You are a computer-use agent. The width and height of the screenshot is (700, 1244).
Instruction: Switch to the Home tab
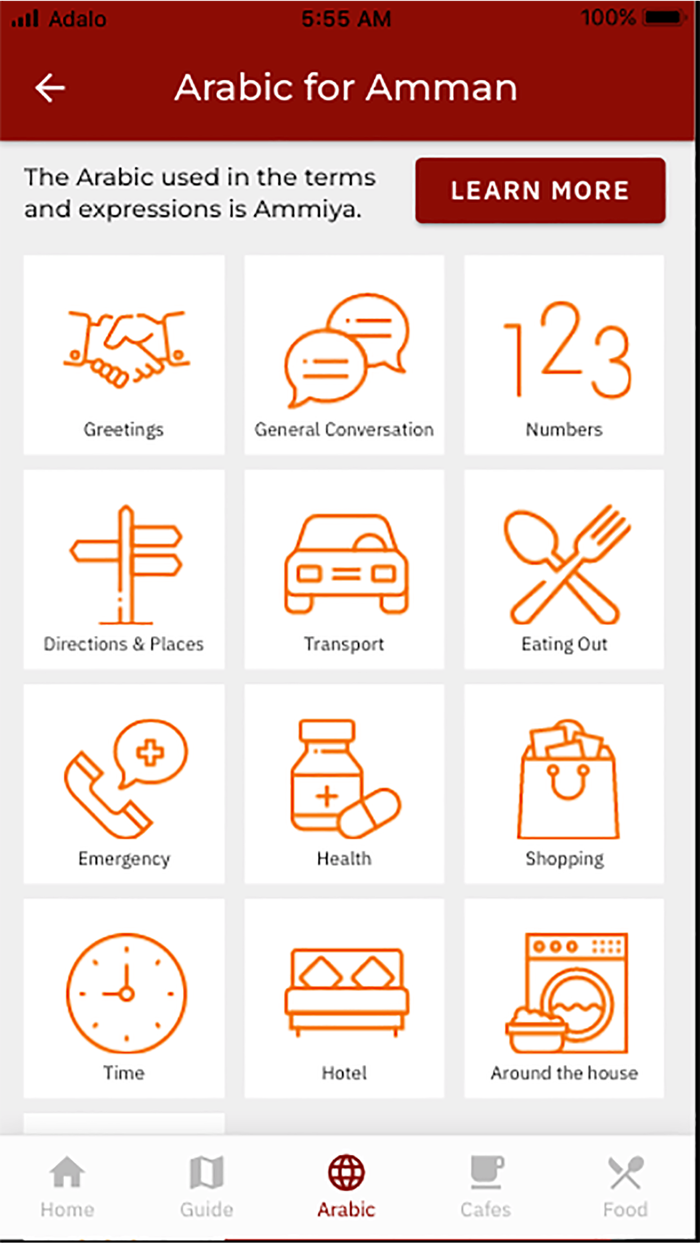pos(67,1187)
